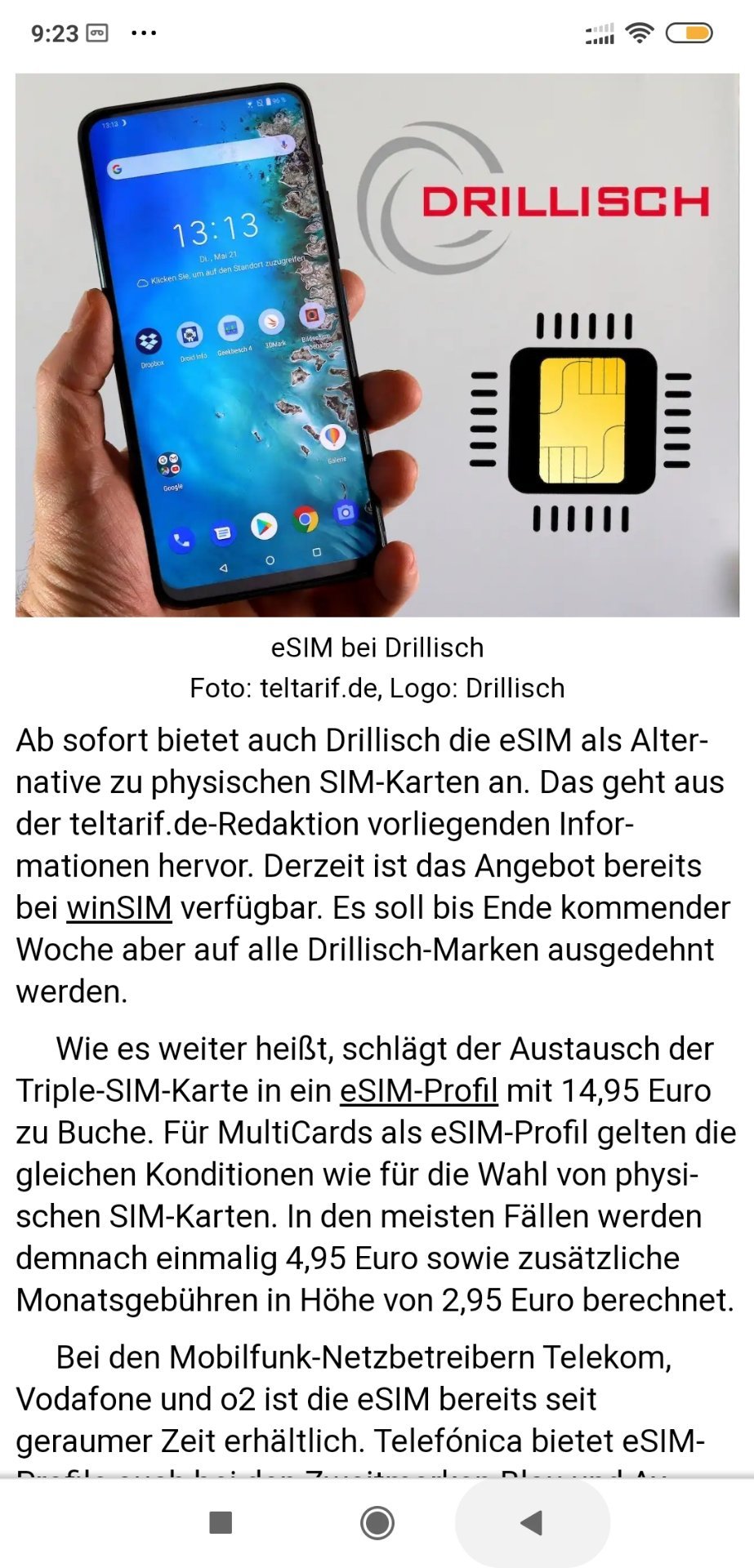
Task: Tap the system home button
Action: click(377, 1522)
